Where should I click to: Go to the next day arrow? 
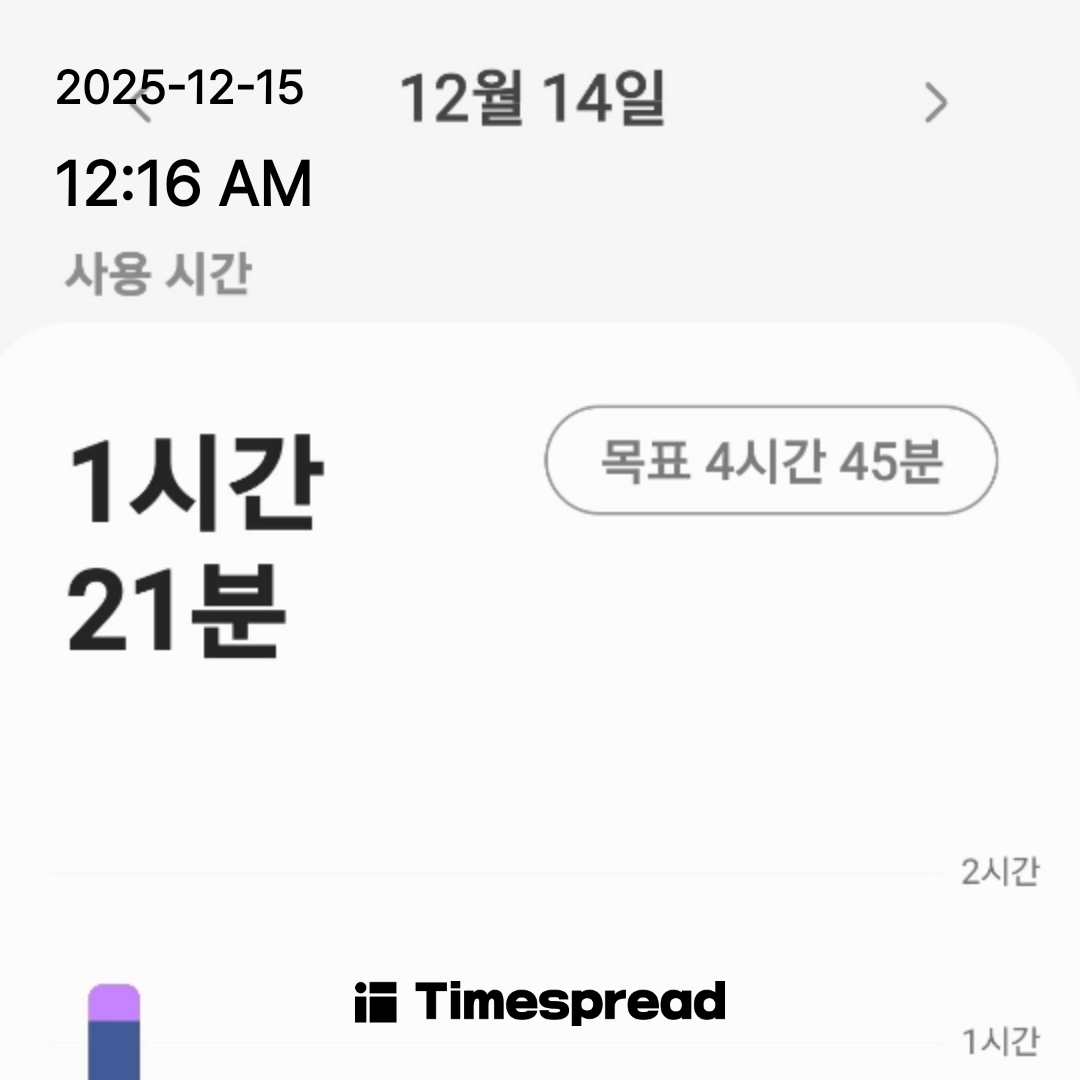(935, 103)
